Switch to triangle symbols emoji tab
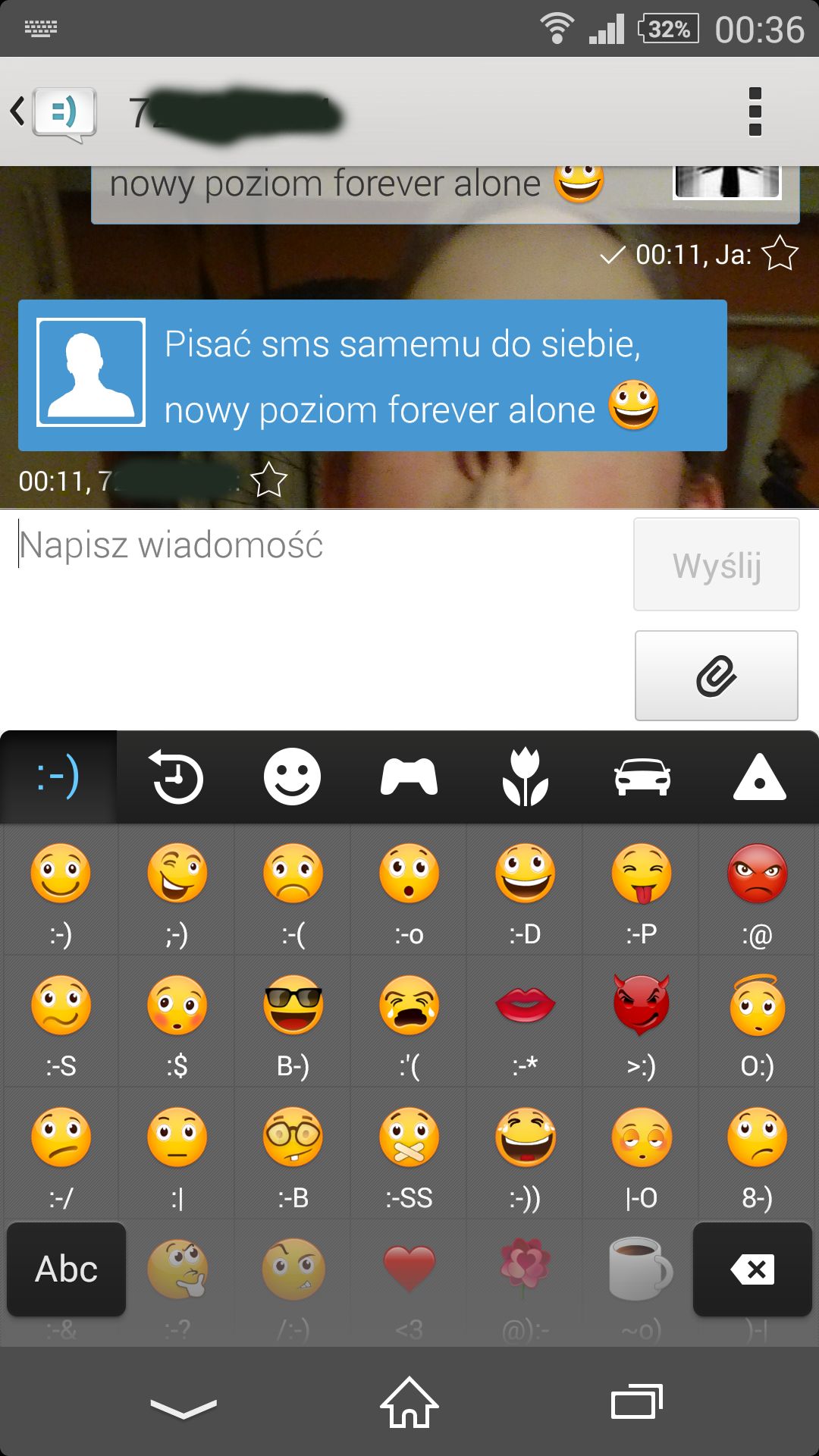The image size is (819, 1456). coord(759,777)
